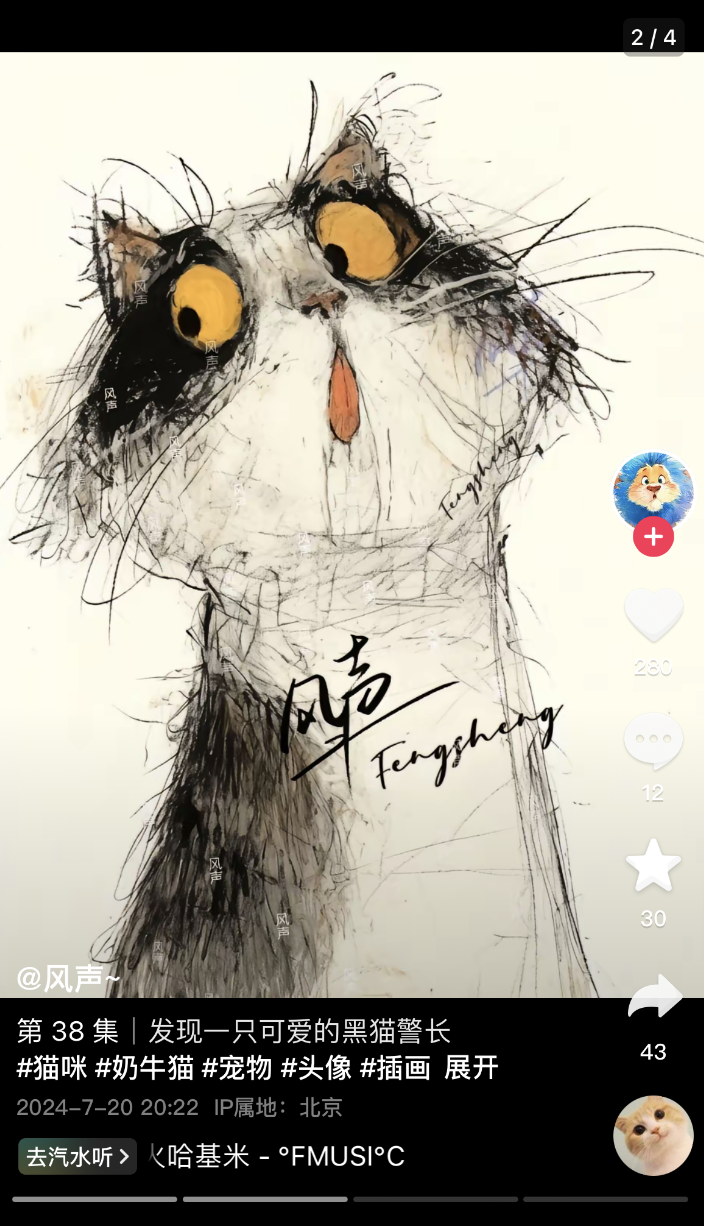
Task: Expand the caption with 展开
Action: [471, 1068]
